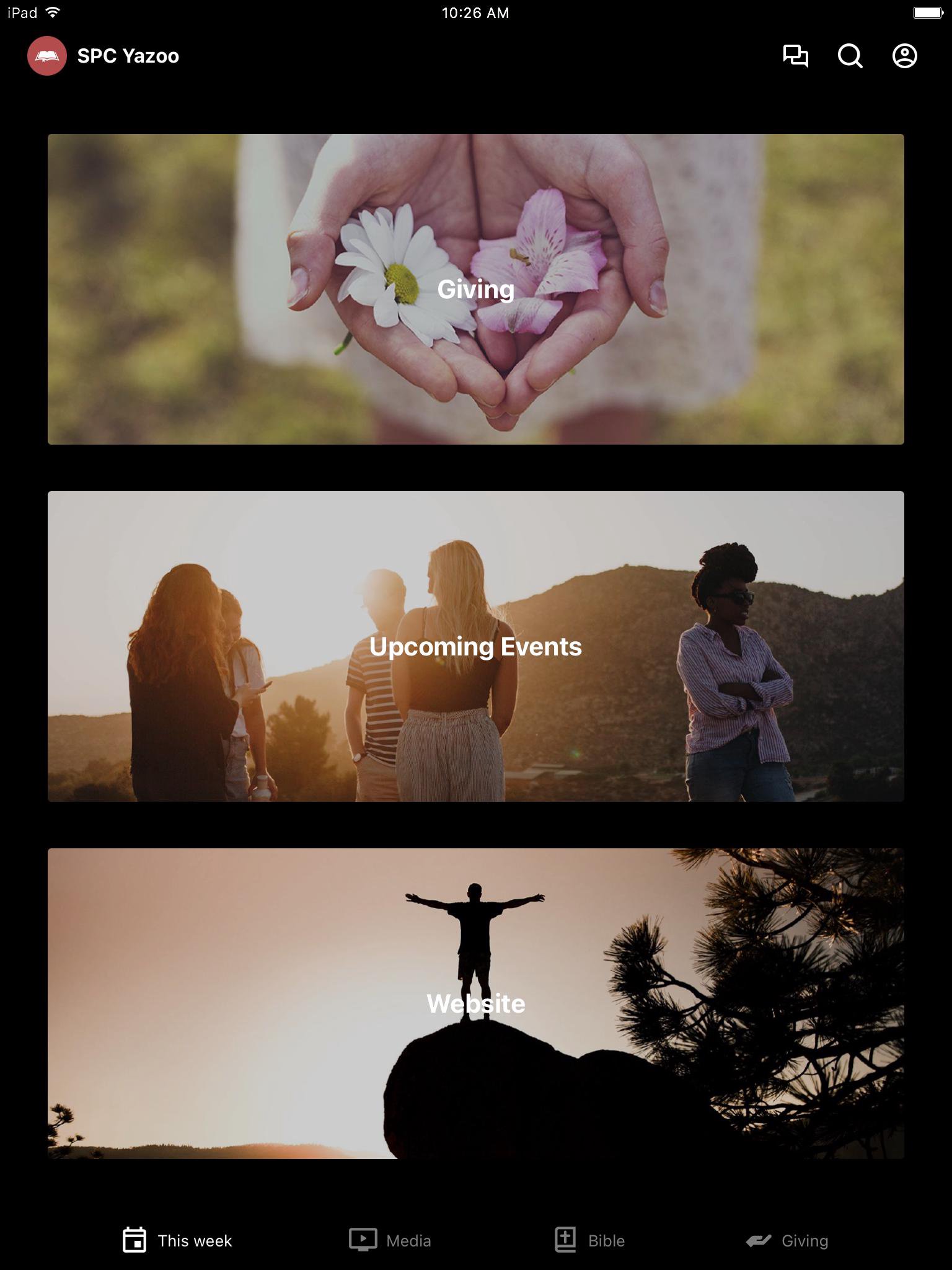Switch to the Media tab
952x1270 pixels.
[390, 1240]
